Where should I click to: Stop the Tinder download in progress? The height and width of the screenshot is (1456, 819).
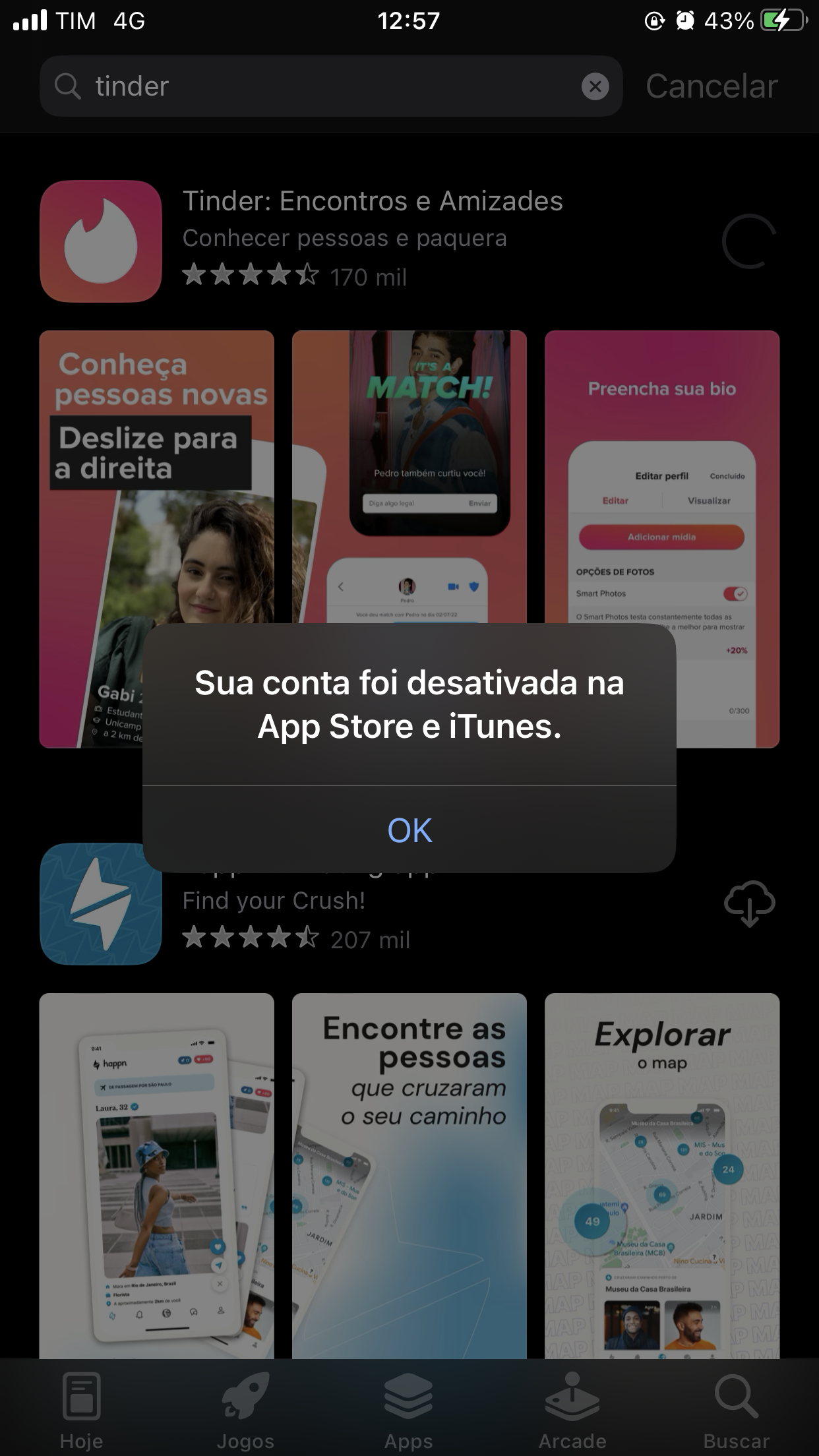[749, 241]
